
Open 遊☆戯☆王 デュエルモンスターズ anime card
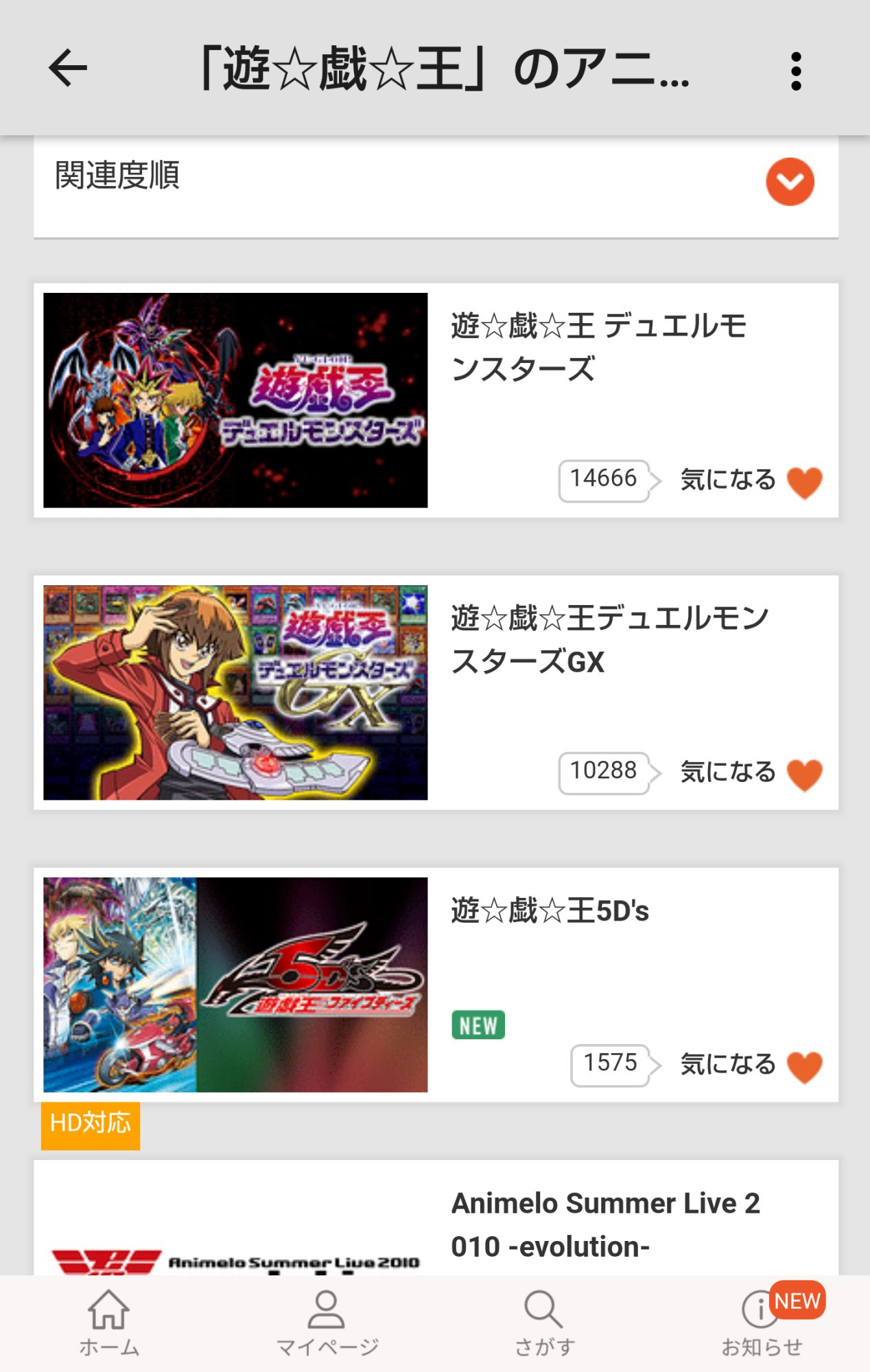(x=235, y=400)
